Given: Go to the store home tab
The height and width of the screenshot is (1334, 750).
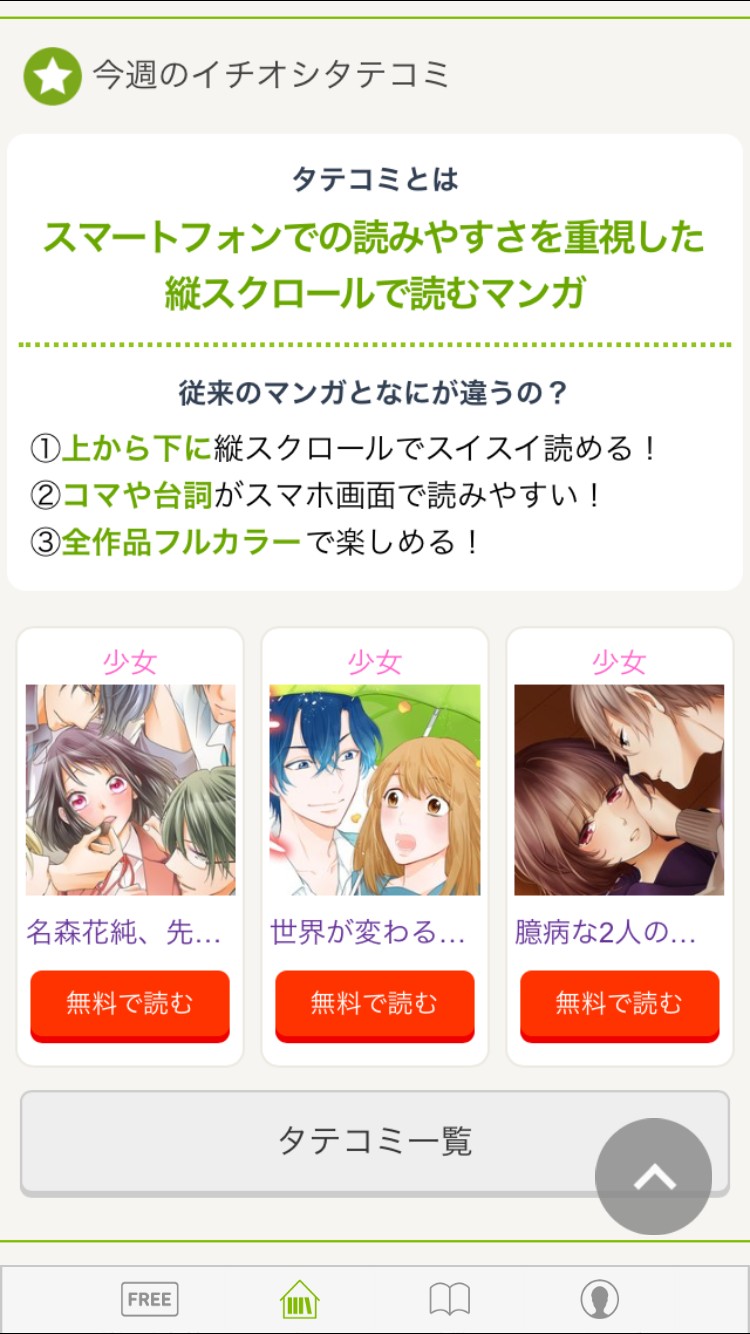Looking at the screenshot, I should coord(300,1299).
